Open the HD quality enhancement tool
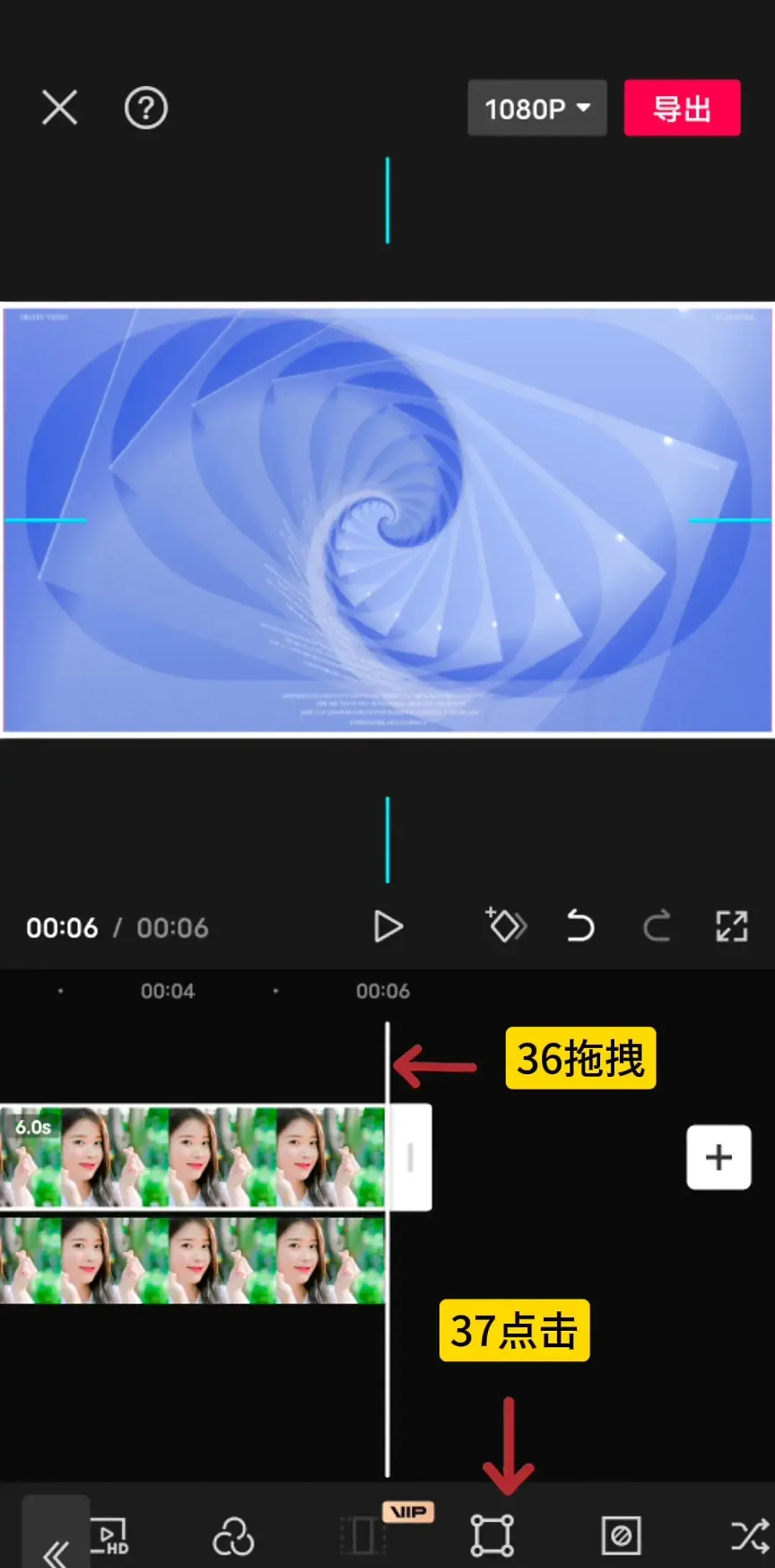 click(x=110, y=1536)
